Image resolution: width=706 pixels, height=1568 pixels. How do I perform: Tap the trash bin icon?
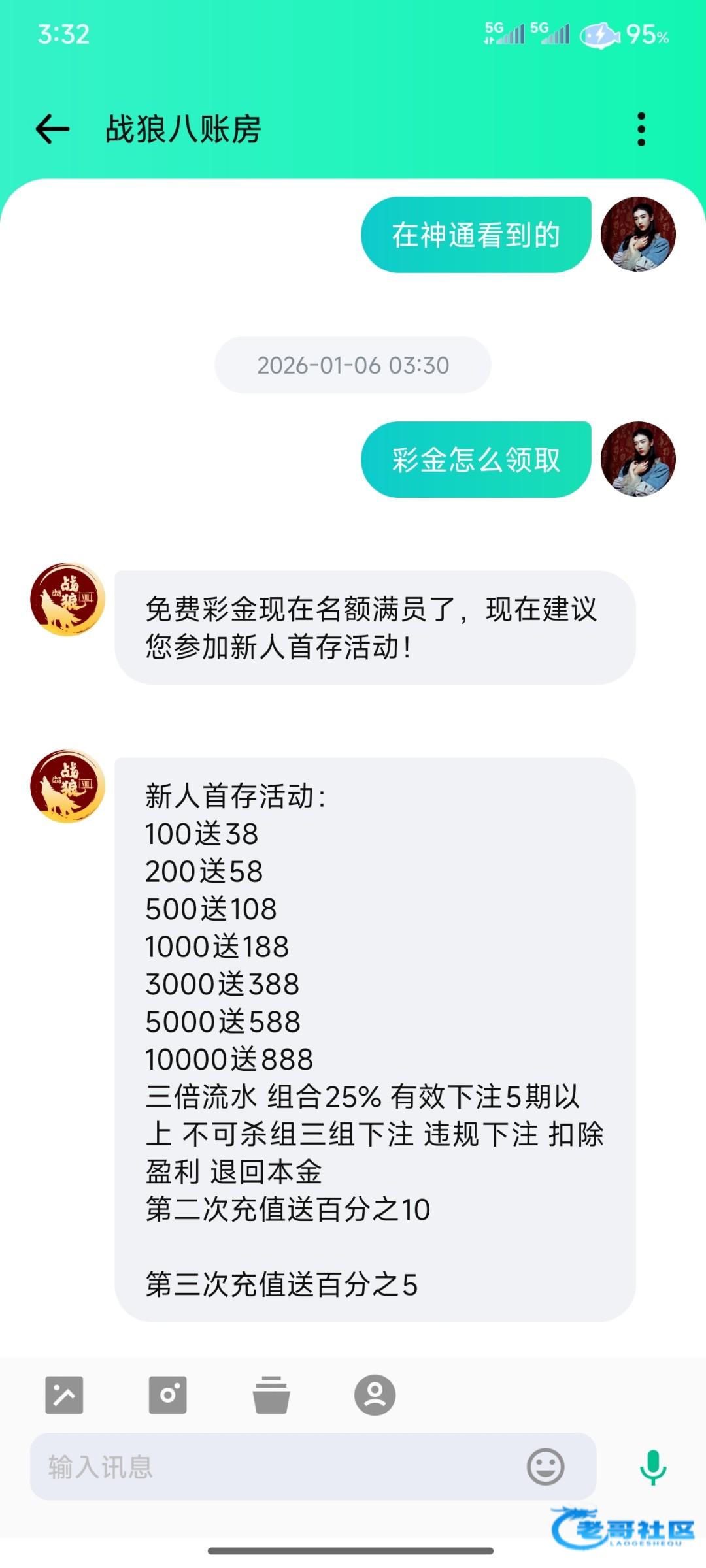[271, 1395]
